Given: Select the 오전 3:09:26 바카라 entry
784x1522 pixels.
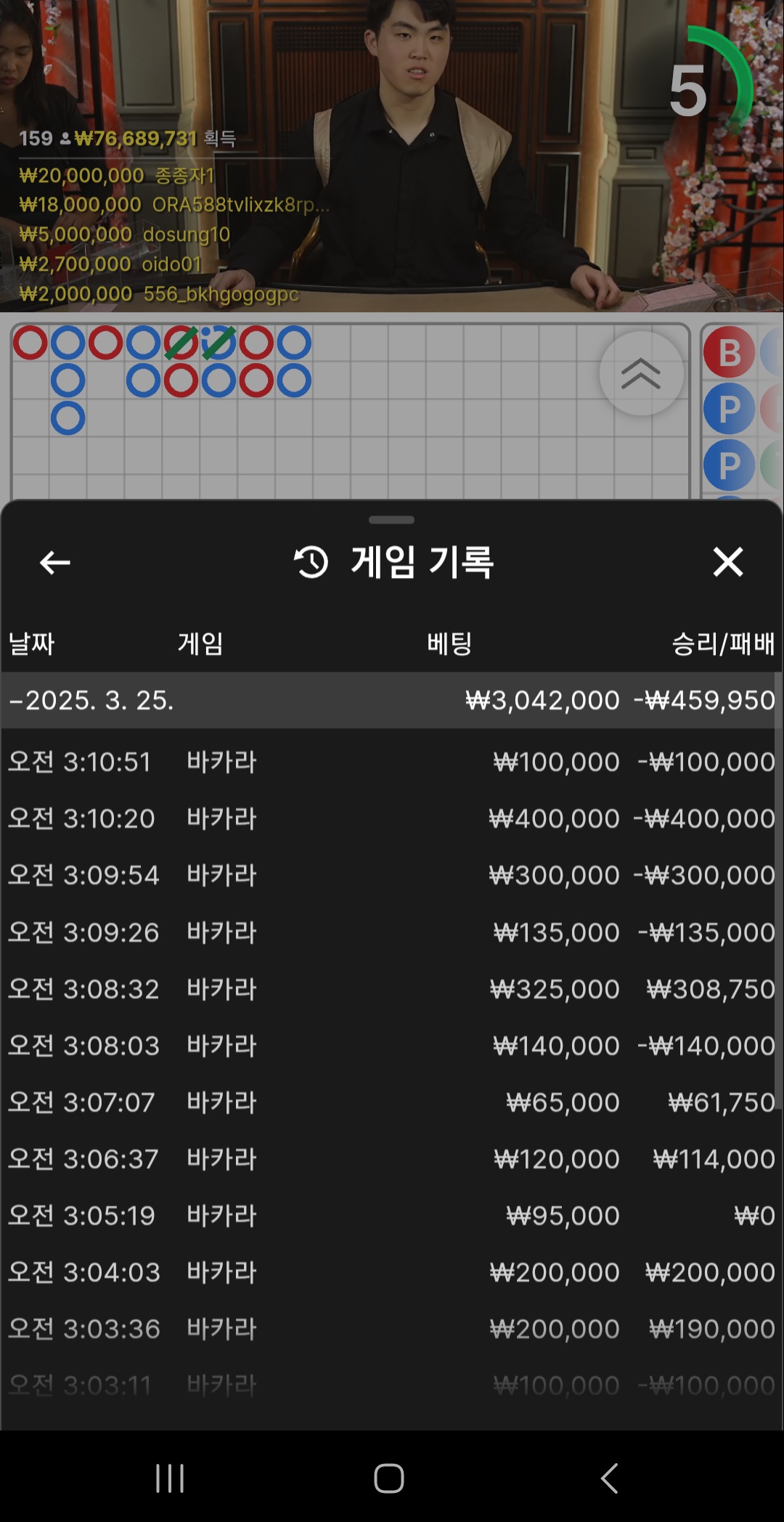Looking at the screenshot, I should (392, 932).
